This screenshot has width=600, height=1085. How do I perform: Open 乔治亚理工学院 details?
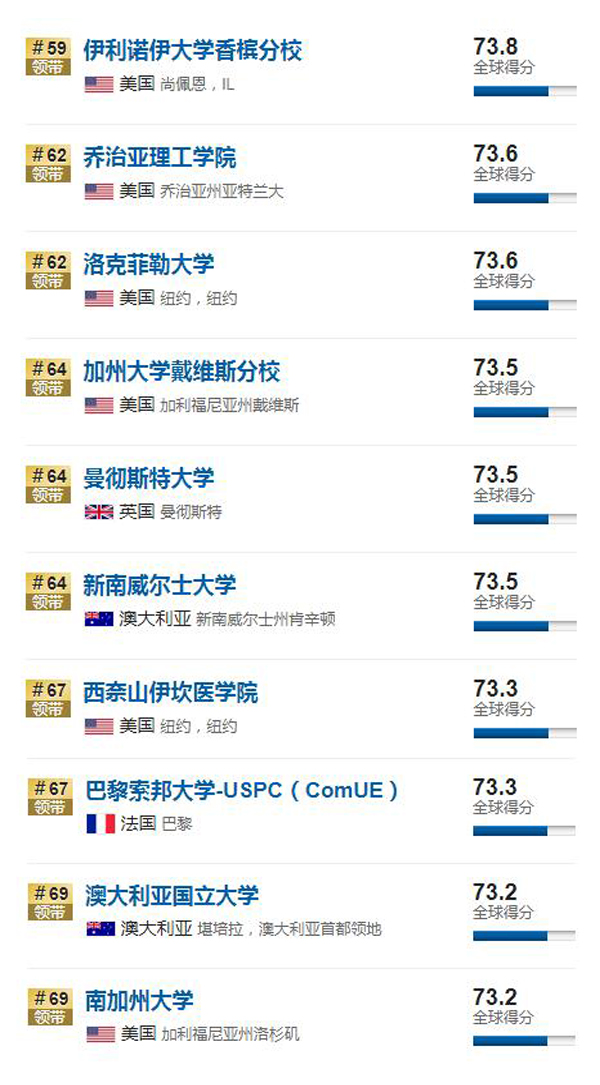click(x=159, y=157)
